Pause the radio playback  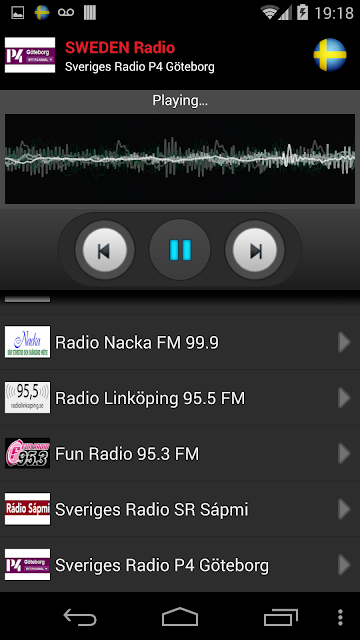(180, 249)
